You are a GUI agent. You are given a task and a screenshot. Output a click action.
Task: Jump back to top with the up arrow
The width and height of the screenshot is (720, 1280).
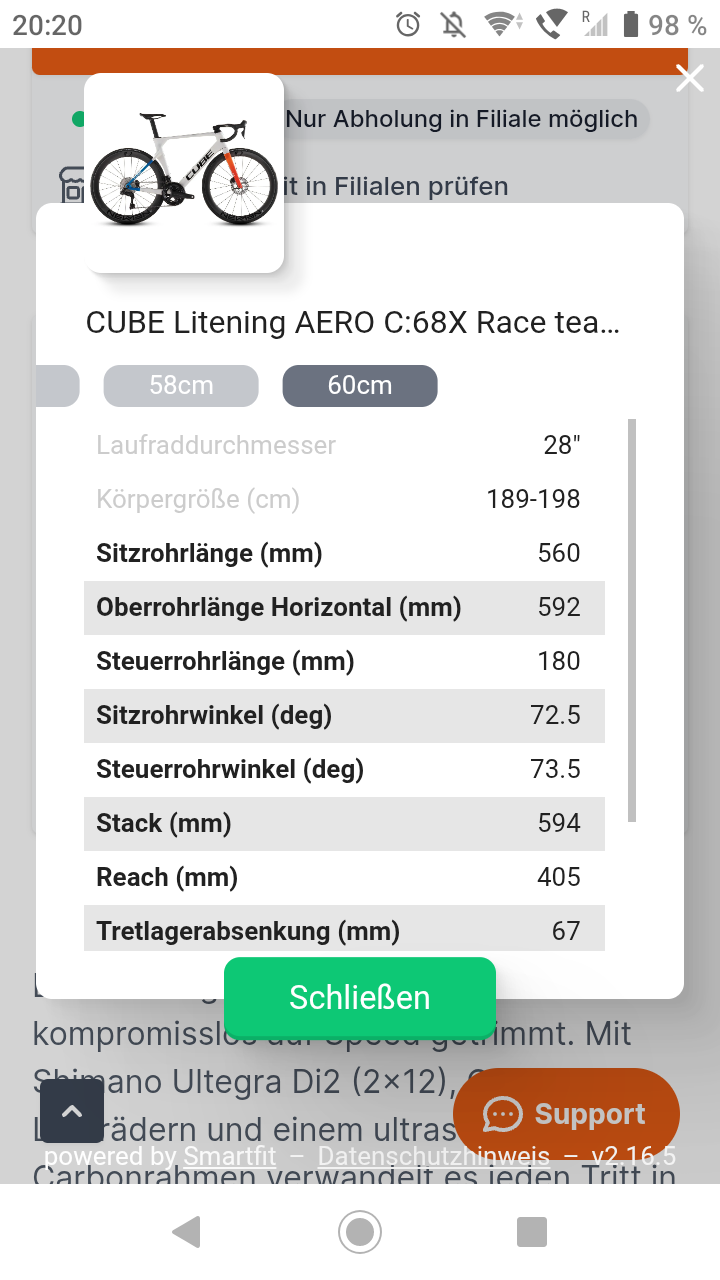click(x=72, y=1110)
